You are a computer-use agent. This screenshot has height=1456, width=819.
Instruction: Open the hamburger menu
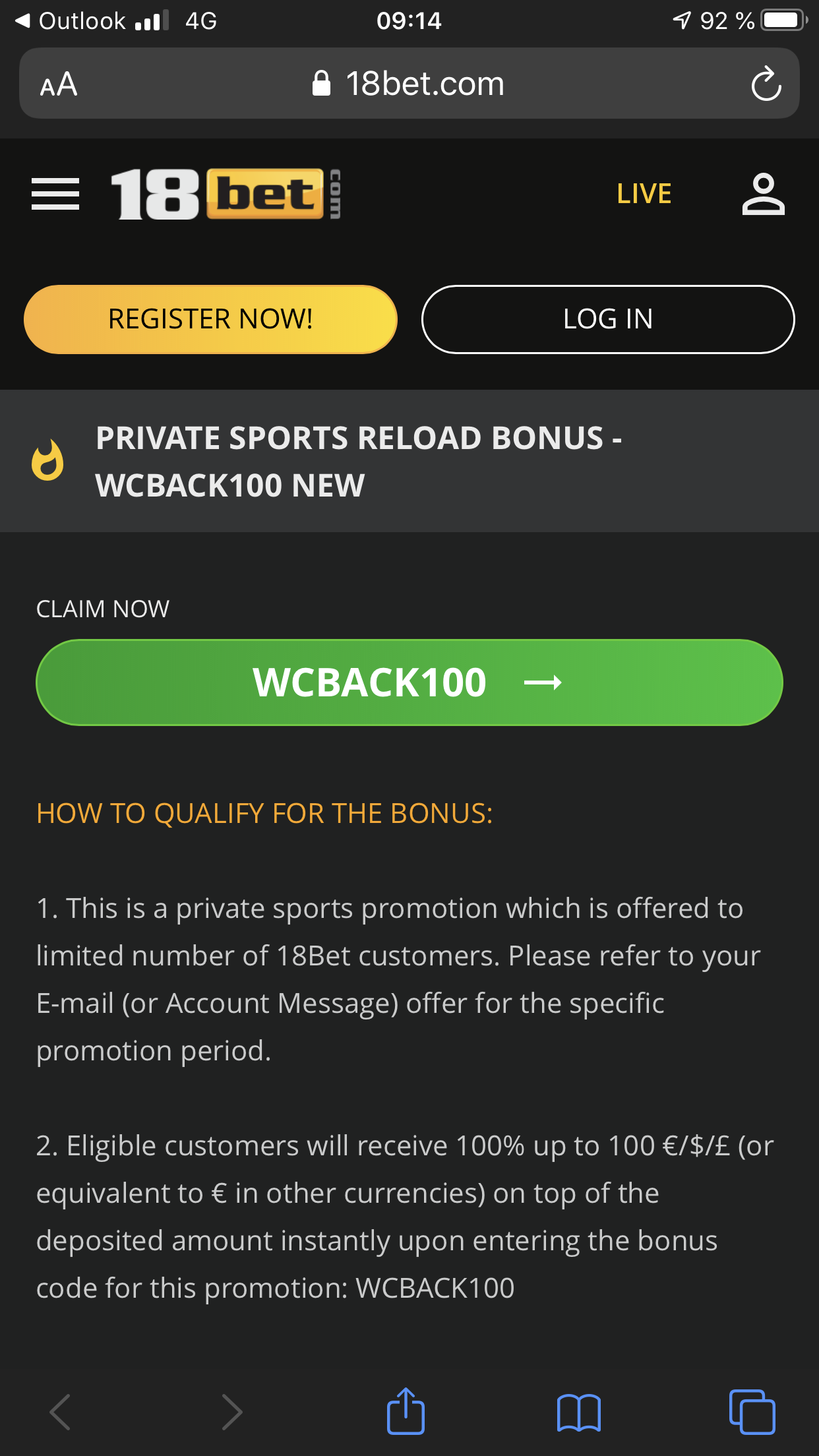pos(55,194)
